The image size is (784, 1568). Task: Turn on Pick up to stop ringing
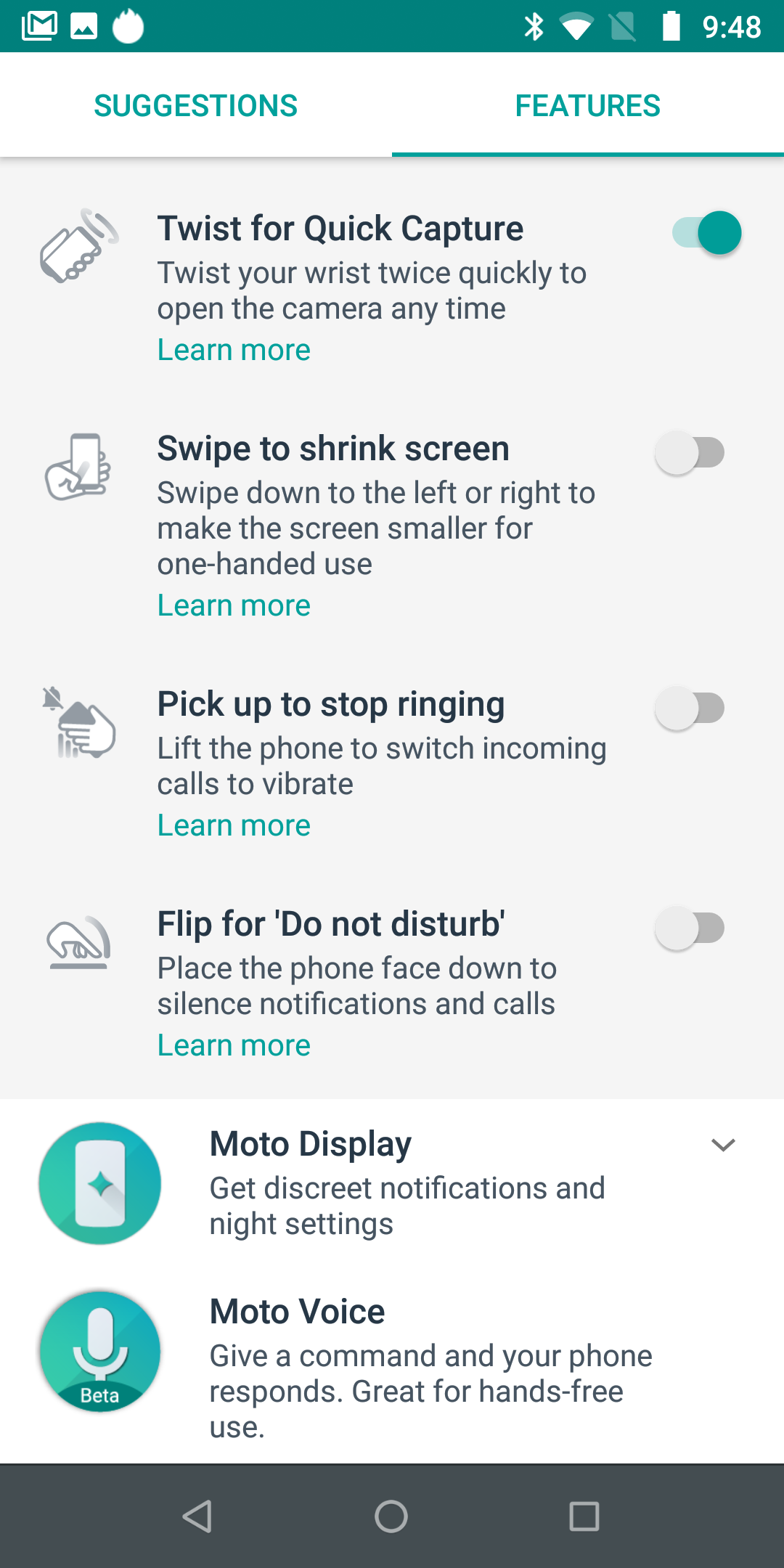[690, 709]
